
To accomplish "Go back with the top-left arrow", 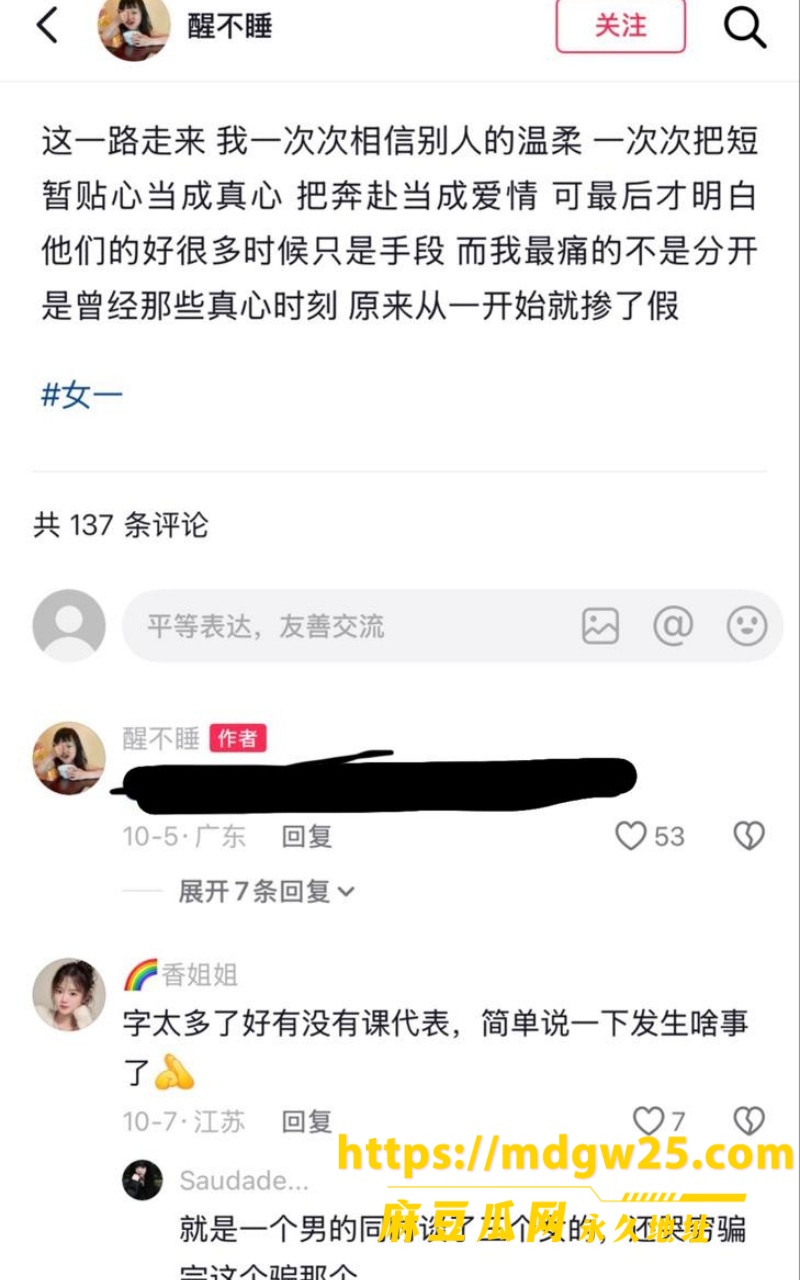I will pyautogui.click(x=48, y=25).
